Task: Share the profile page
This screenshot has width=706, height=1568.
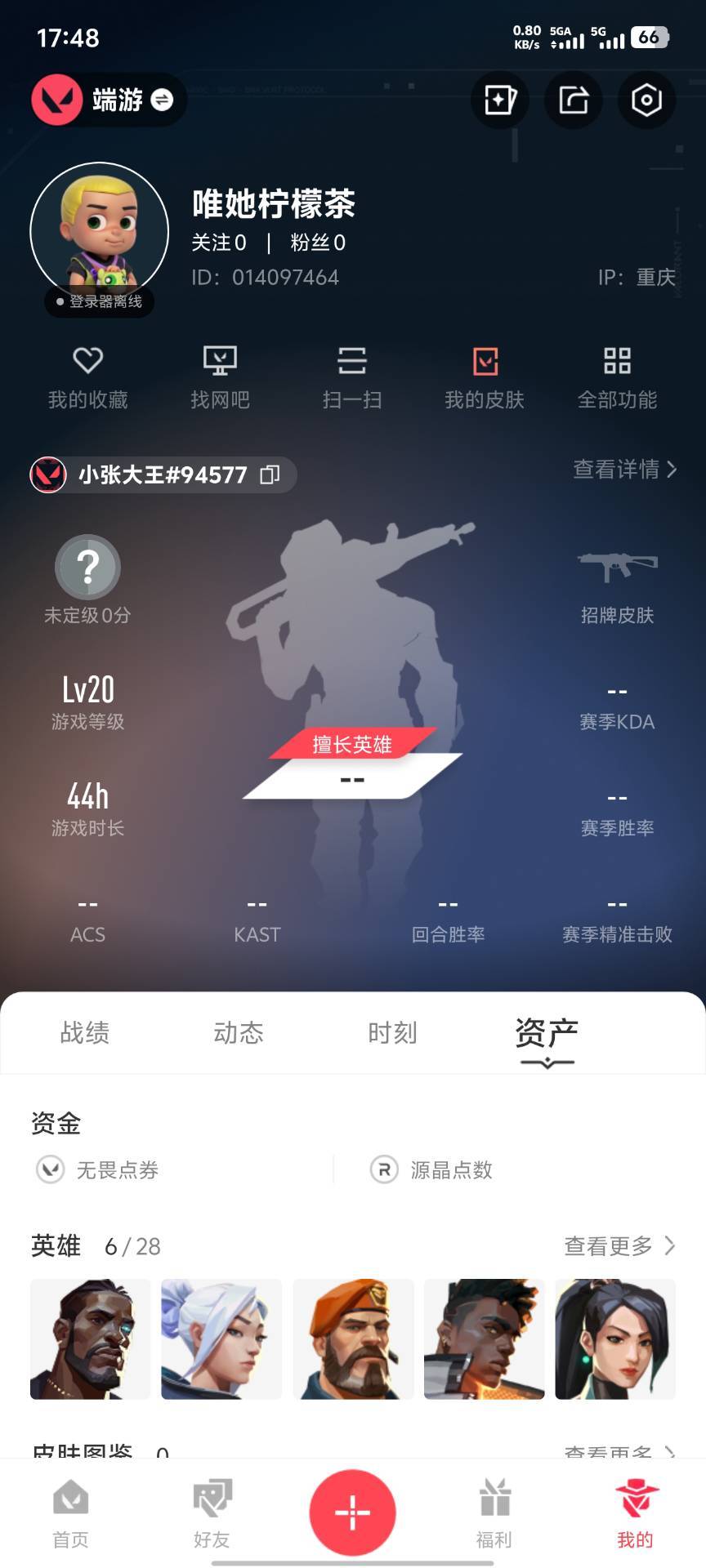Action: (x=574, y=100)
